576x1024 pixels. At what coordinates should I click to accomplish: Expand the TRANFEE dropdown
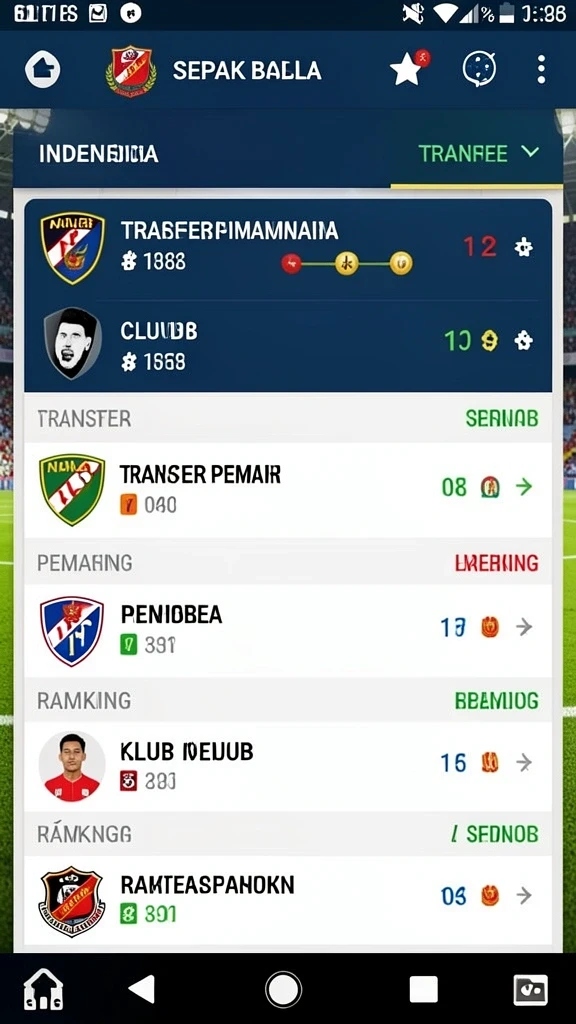[x=477, y=154]
